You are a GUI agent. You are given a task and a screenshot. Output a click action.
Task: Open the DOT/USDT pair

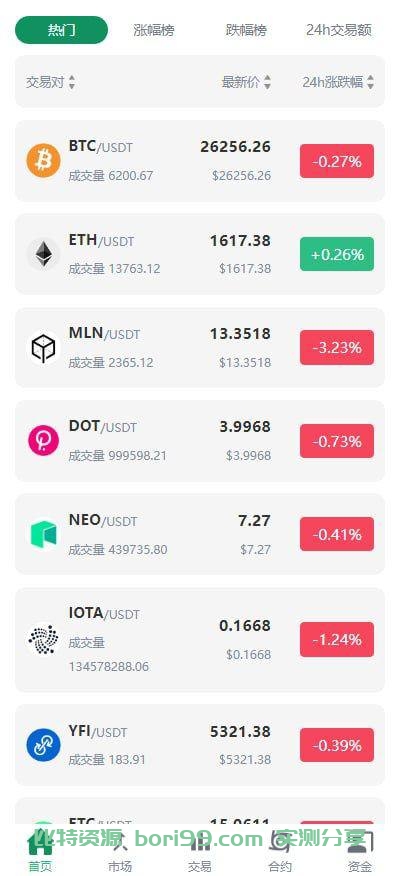[x=200, y=441]
